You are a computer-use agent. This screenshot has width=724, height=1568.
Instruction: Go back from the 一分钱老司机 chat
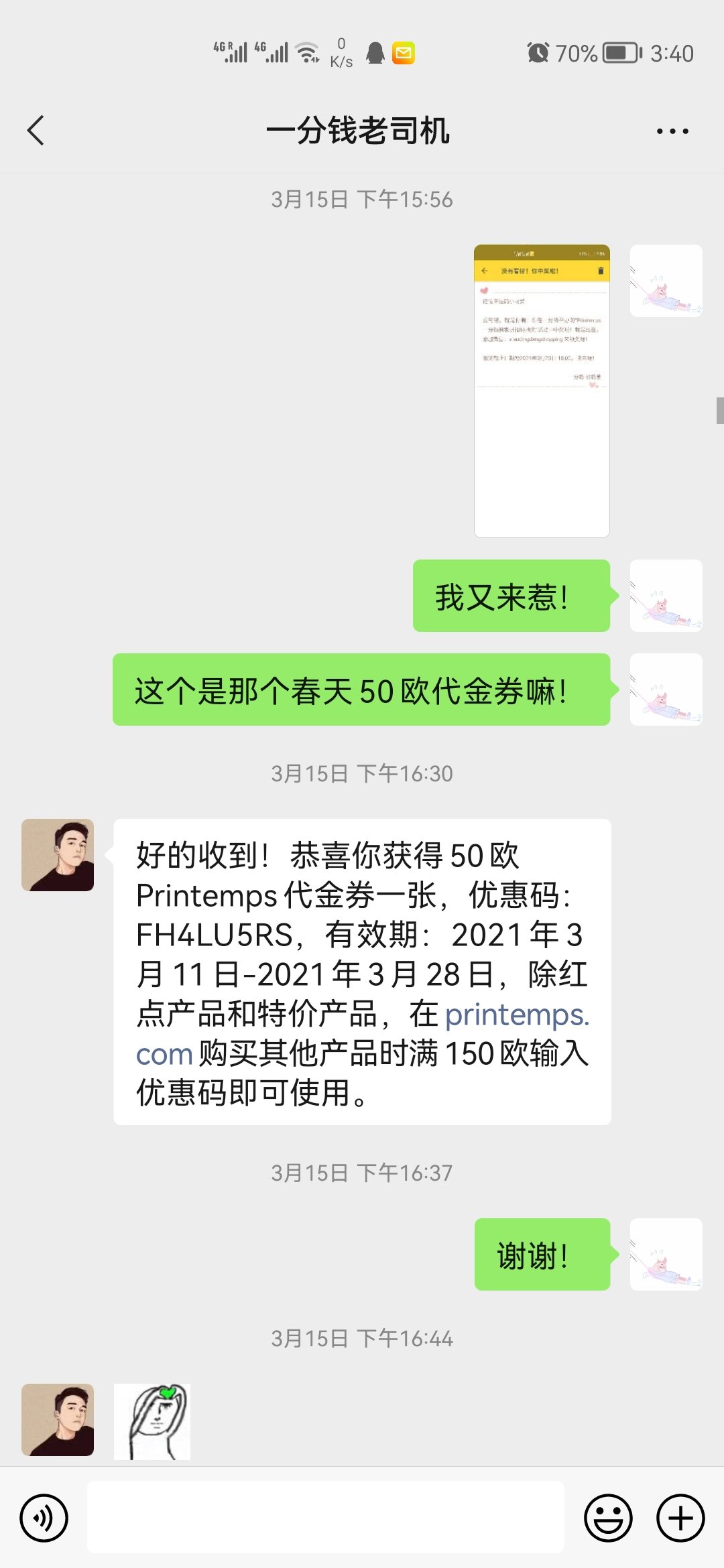36,130
